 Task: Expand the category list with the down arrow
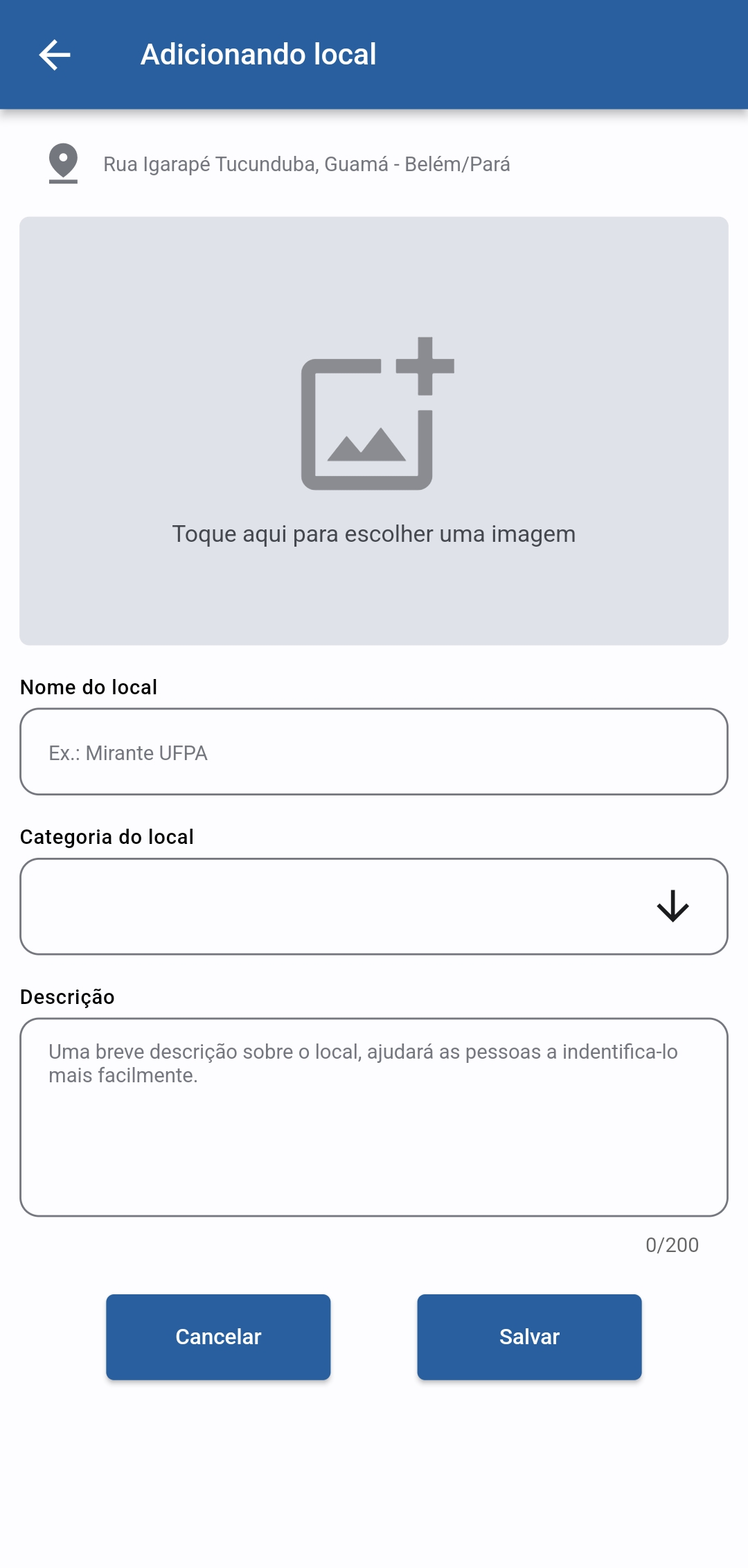click(672, 906)
